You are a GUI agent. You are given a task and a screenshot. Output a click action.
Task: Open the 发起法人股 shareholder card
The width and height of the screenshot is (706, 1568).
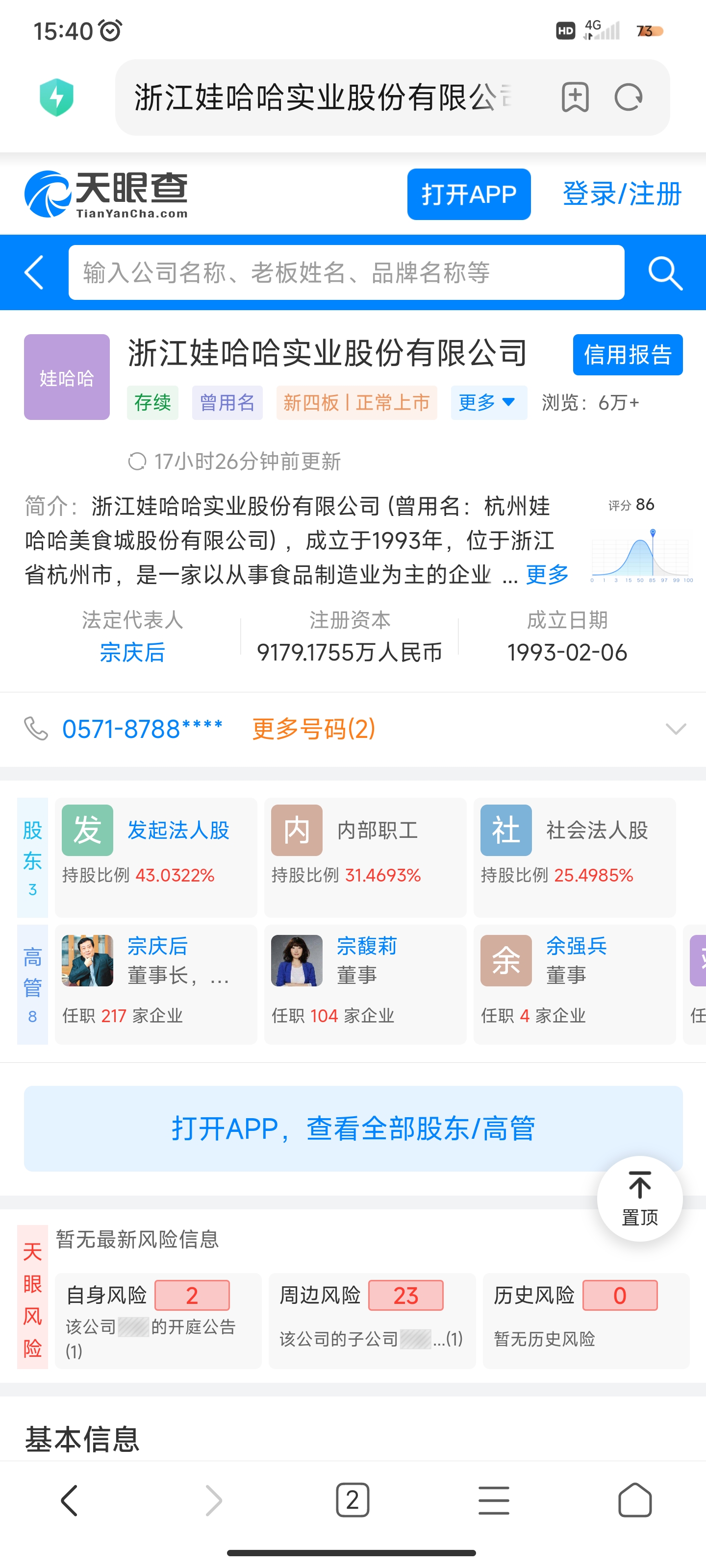(x=156, y=857)
